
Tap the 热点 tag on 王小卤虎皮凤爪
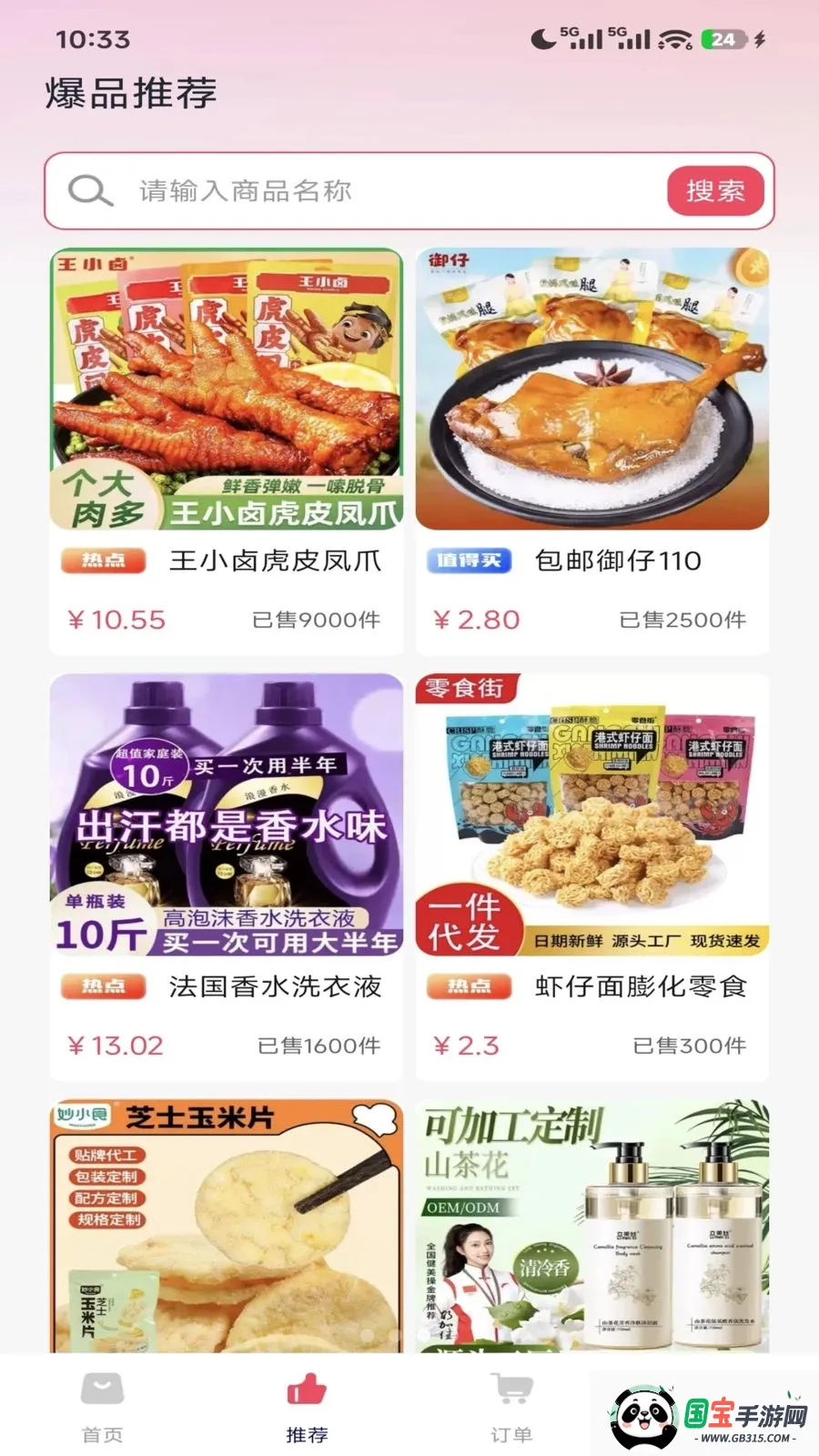[x=105, y=561]
